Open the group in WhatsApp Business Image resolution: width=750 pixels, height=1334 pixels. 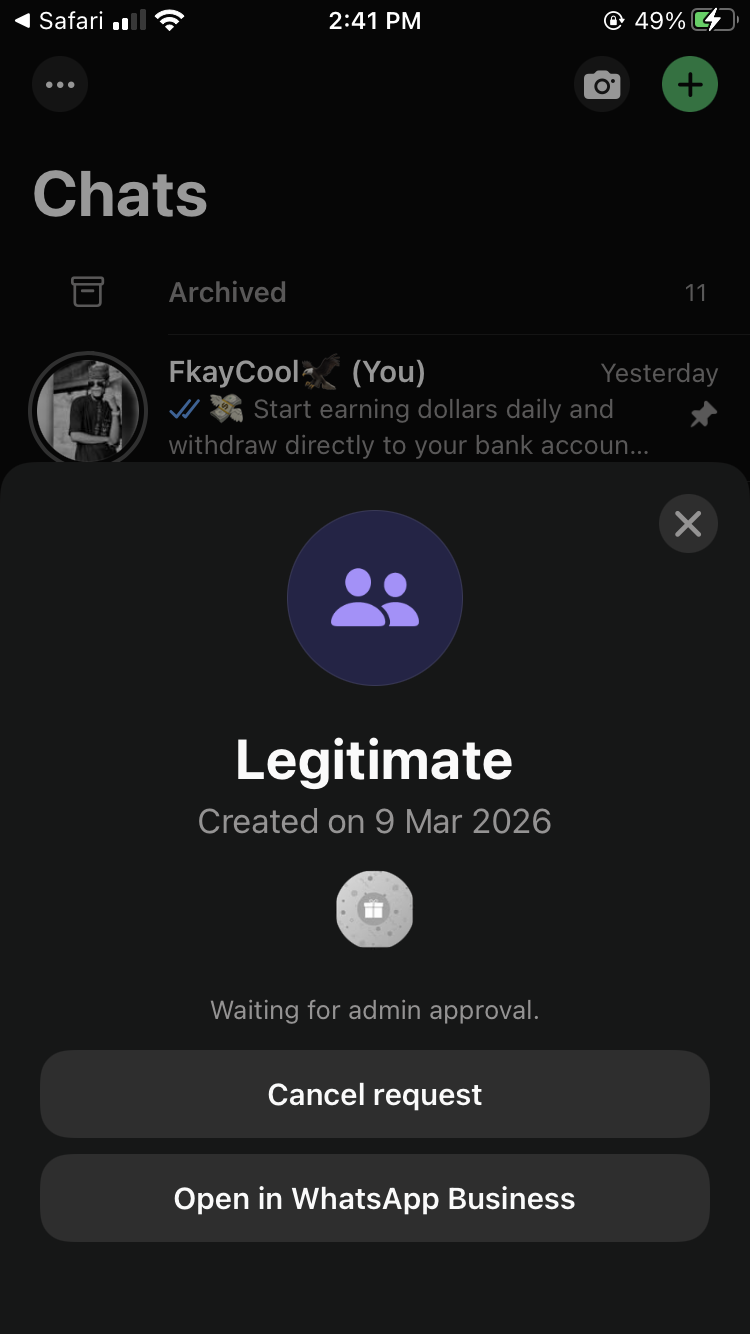[375, 1199]
